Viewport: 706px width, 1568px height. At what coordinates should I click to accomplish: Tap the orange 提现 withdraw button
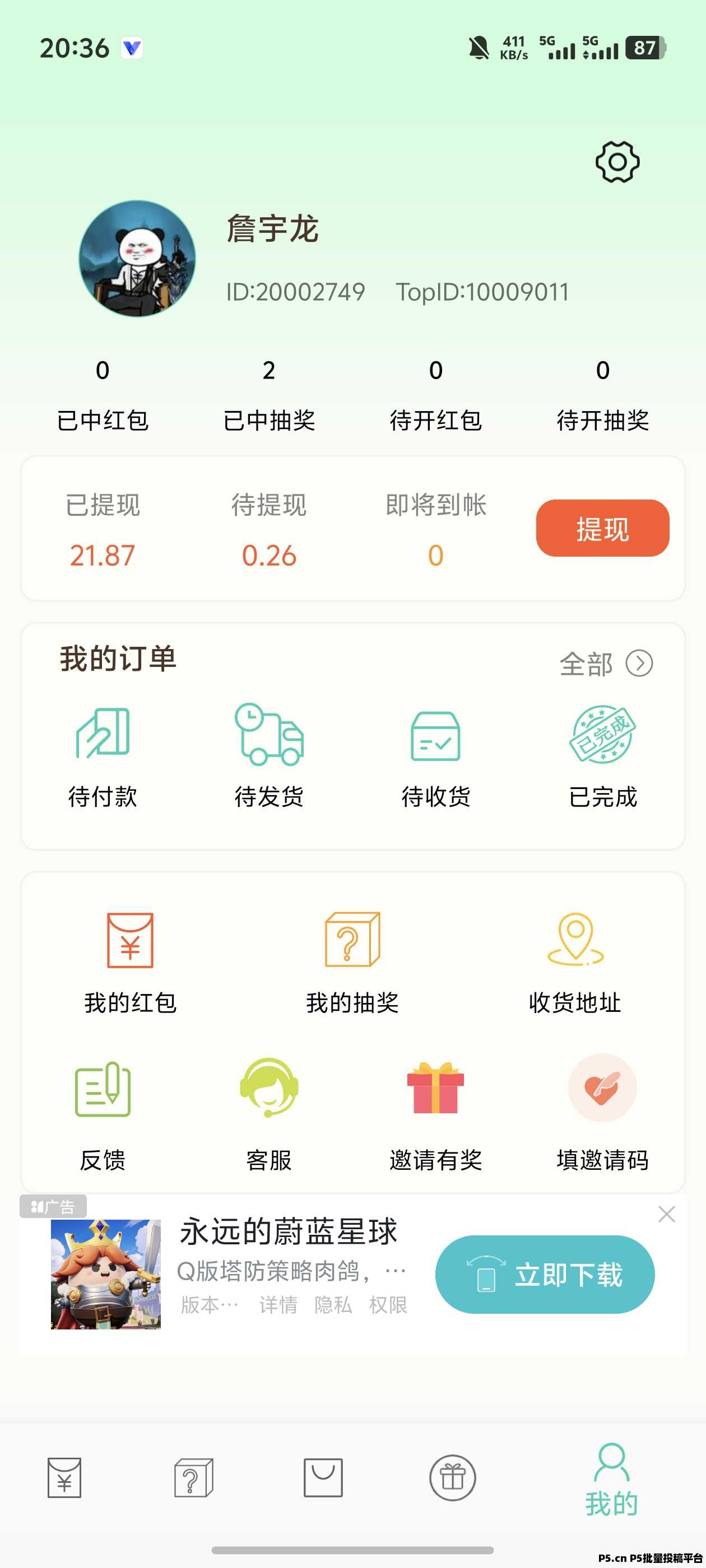click(602, 528)
